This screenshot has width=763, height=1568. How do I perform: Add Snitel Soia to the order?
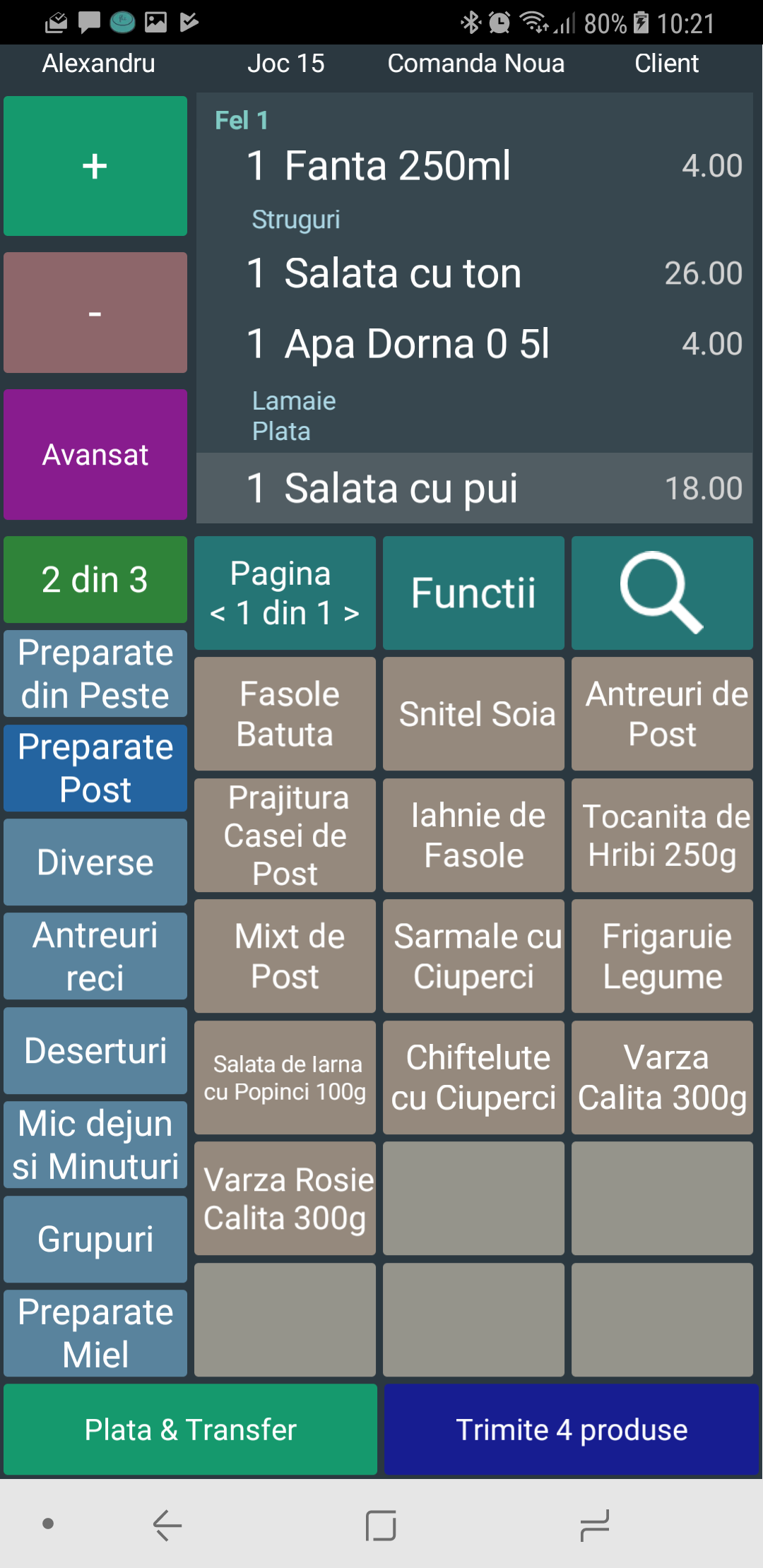coord(473,713)
